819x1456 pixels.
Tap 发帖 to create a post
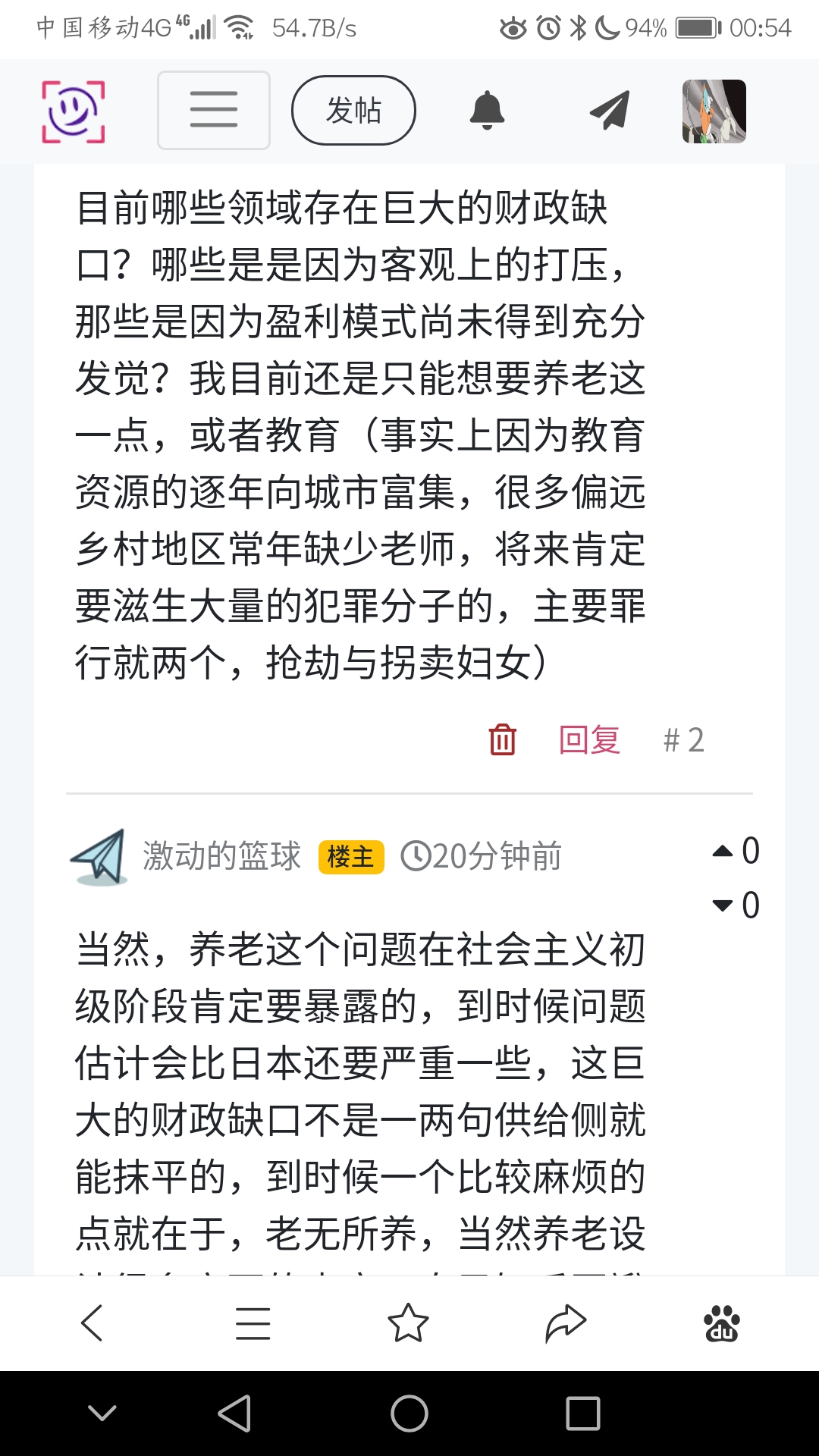(353, 111)
